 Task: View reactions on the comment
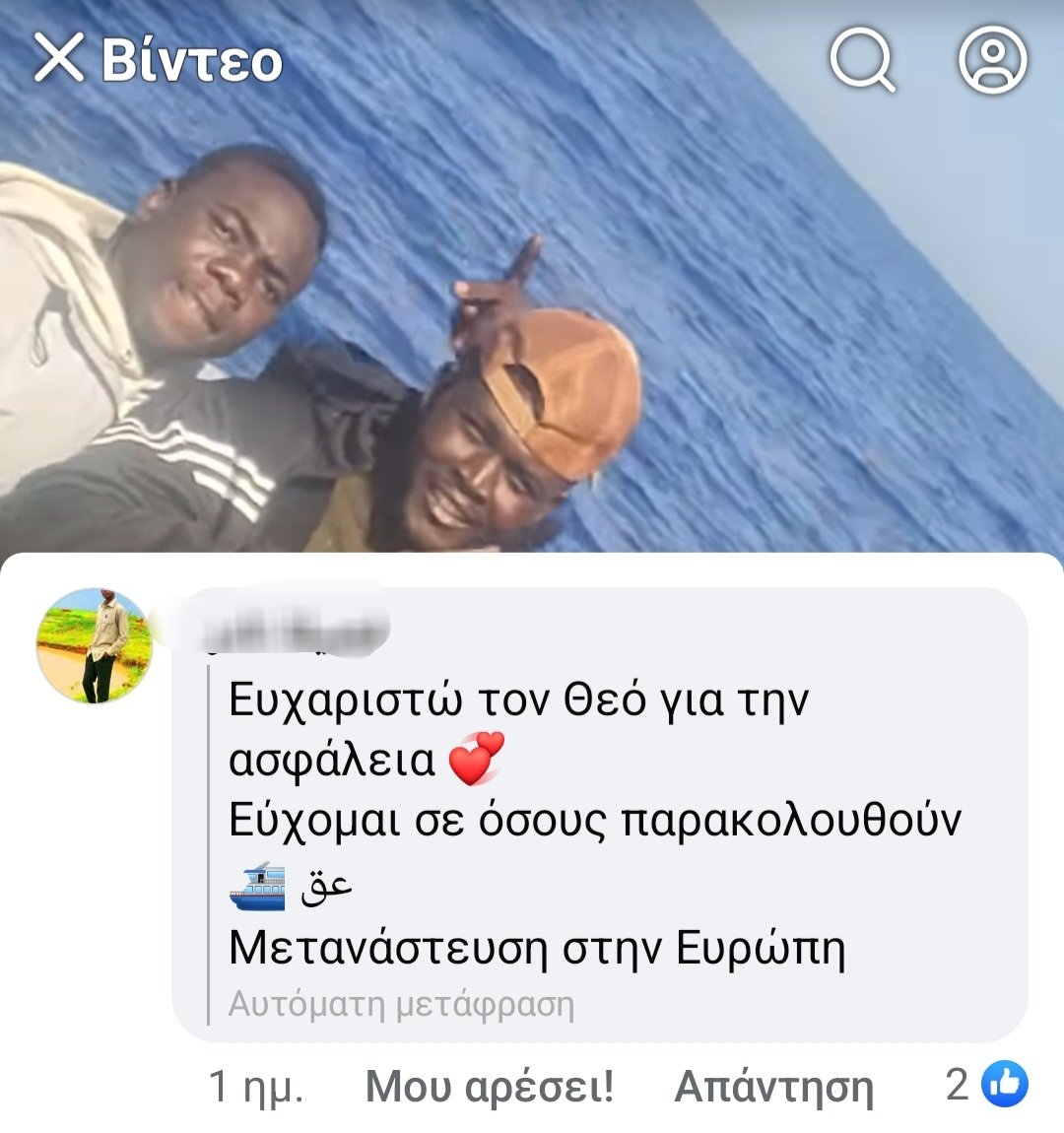tap(987, 1085)
